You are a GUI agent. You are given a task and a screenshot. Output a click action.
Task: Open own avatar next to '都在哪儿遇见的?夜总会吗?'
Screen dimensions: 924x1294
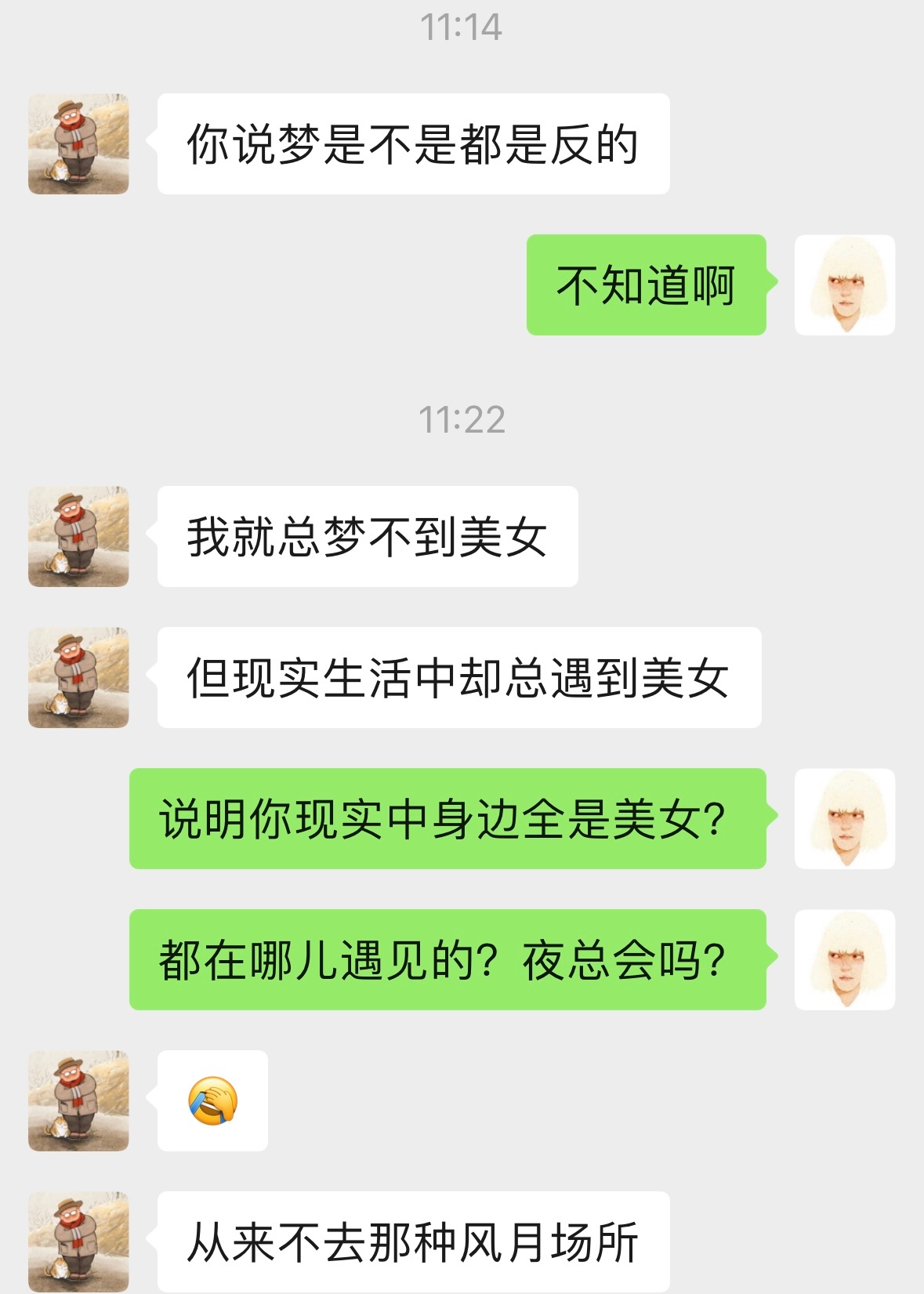point(845,959)
